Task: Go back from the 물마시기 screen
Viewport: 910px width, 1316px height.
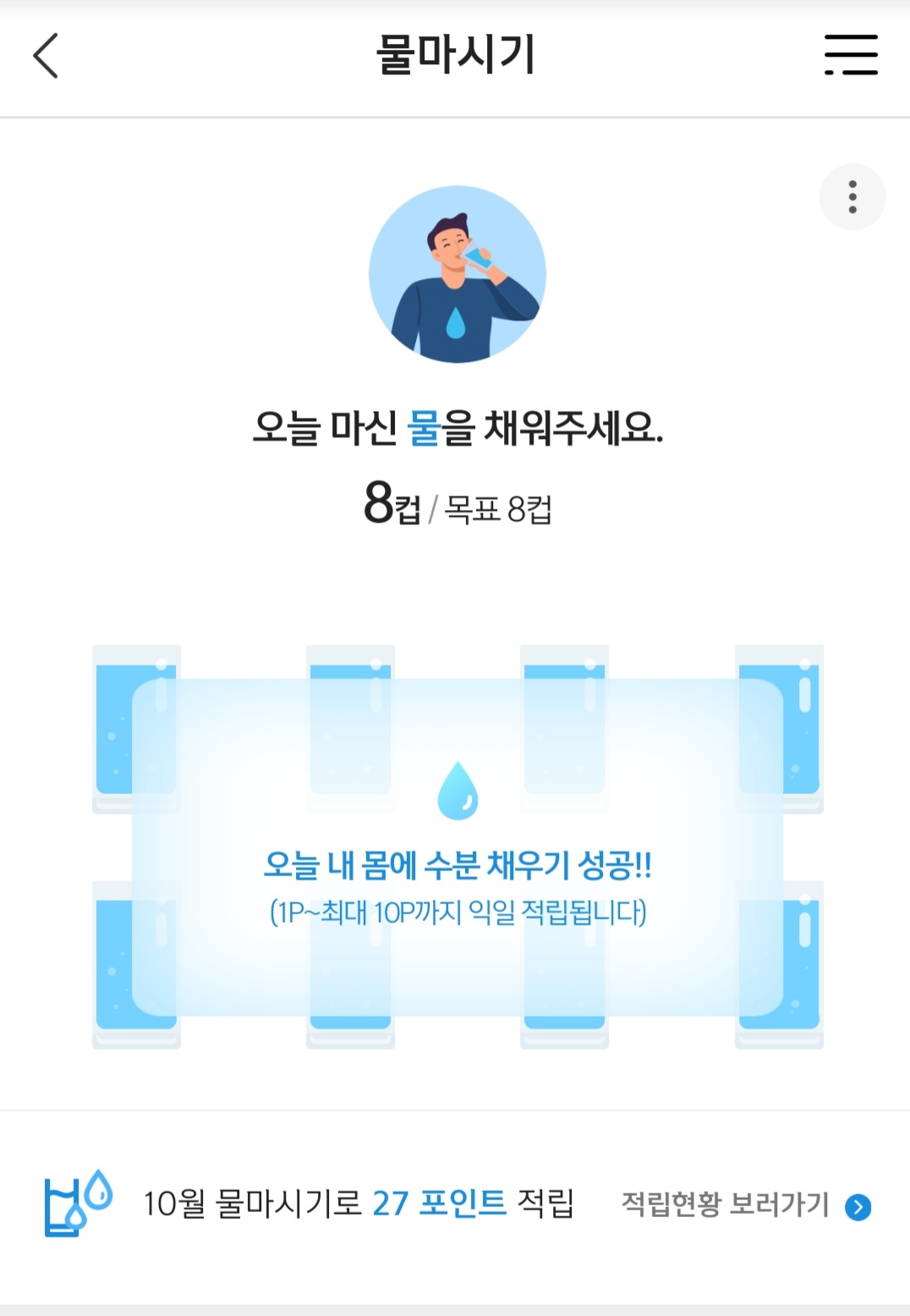Action: point(46,56)
